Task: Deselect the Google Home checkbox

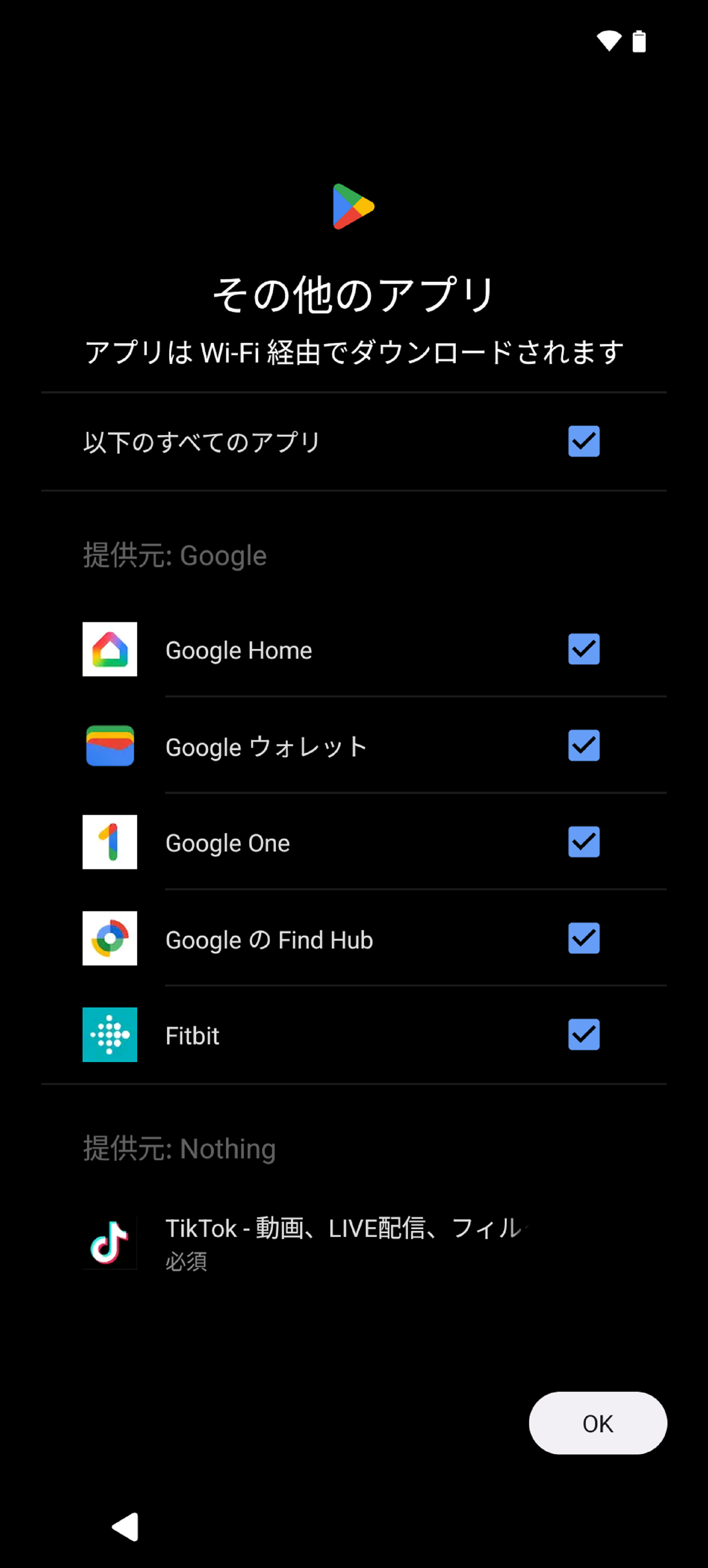Action: [x=584, y=649]
